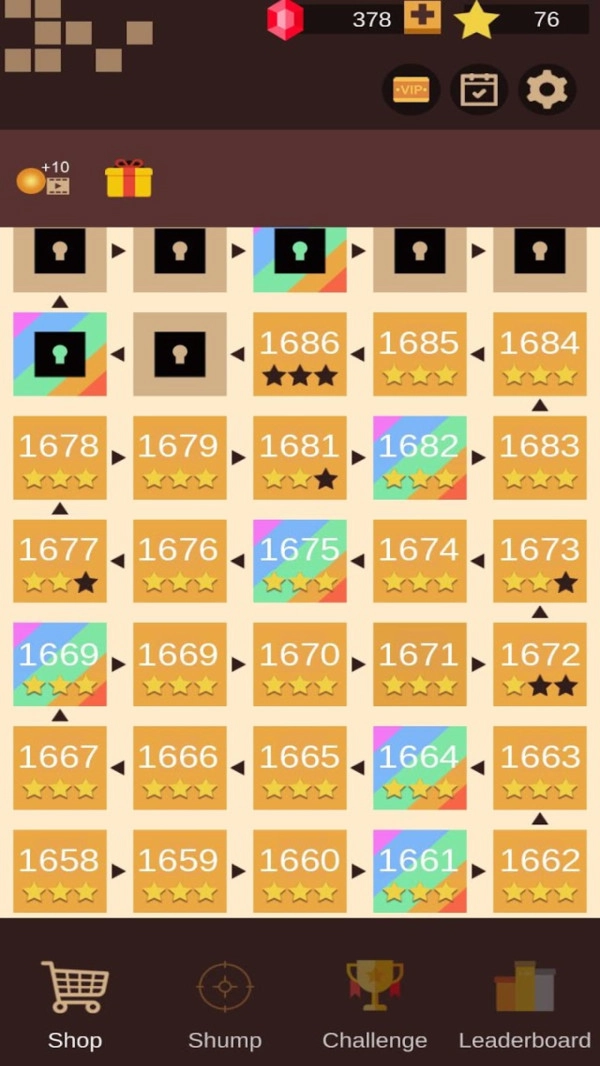
Task: Start level 1677
Action: (60, 561)
